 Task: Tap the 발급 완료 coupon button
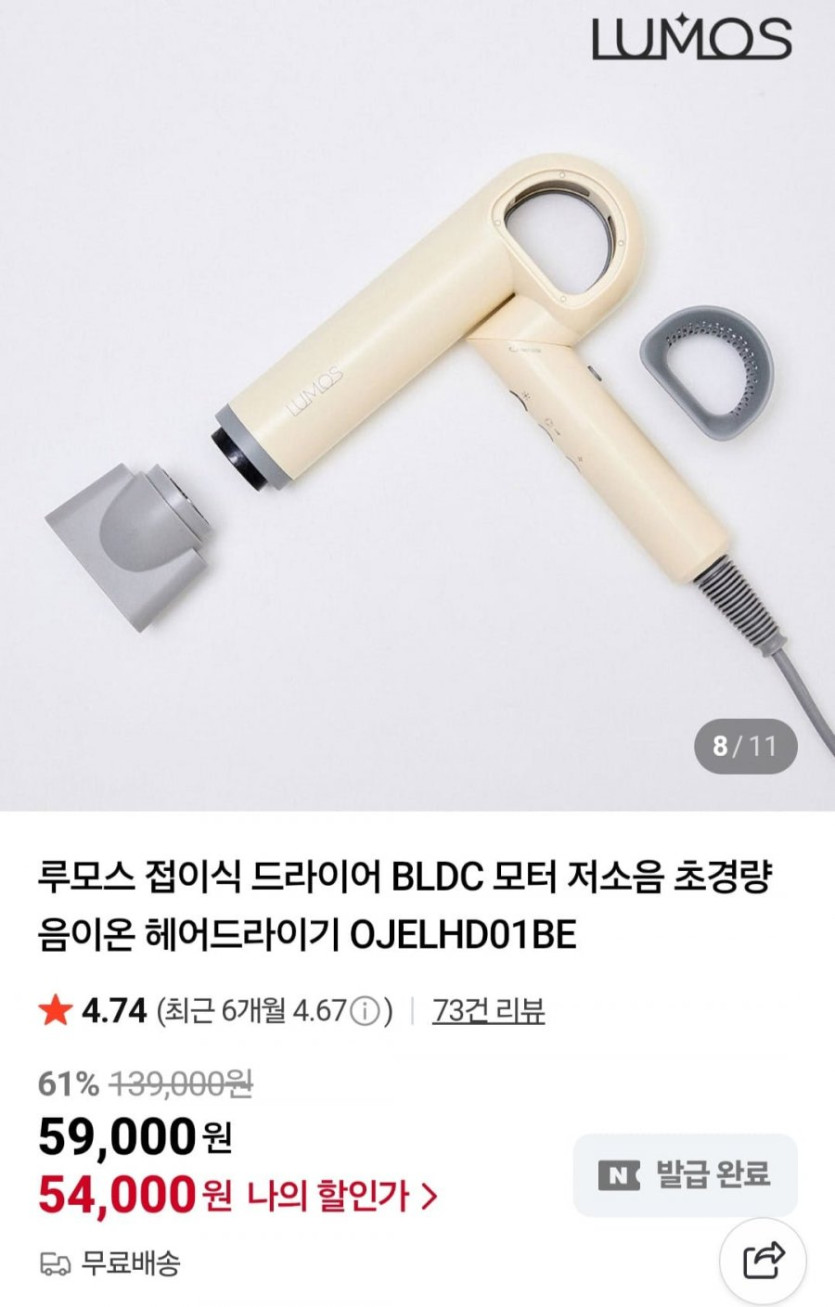685,1174
